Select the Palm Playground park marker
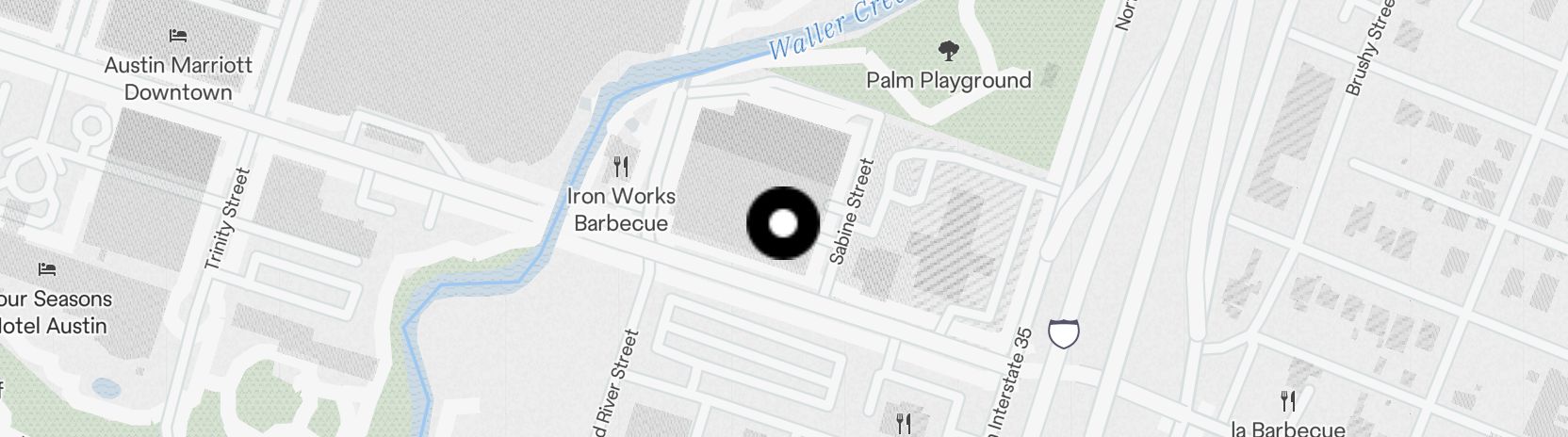The width and height of the screenshot is (1568, 437). 949,51
